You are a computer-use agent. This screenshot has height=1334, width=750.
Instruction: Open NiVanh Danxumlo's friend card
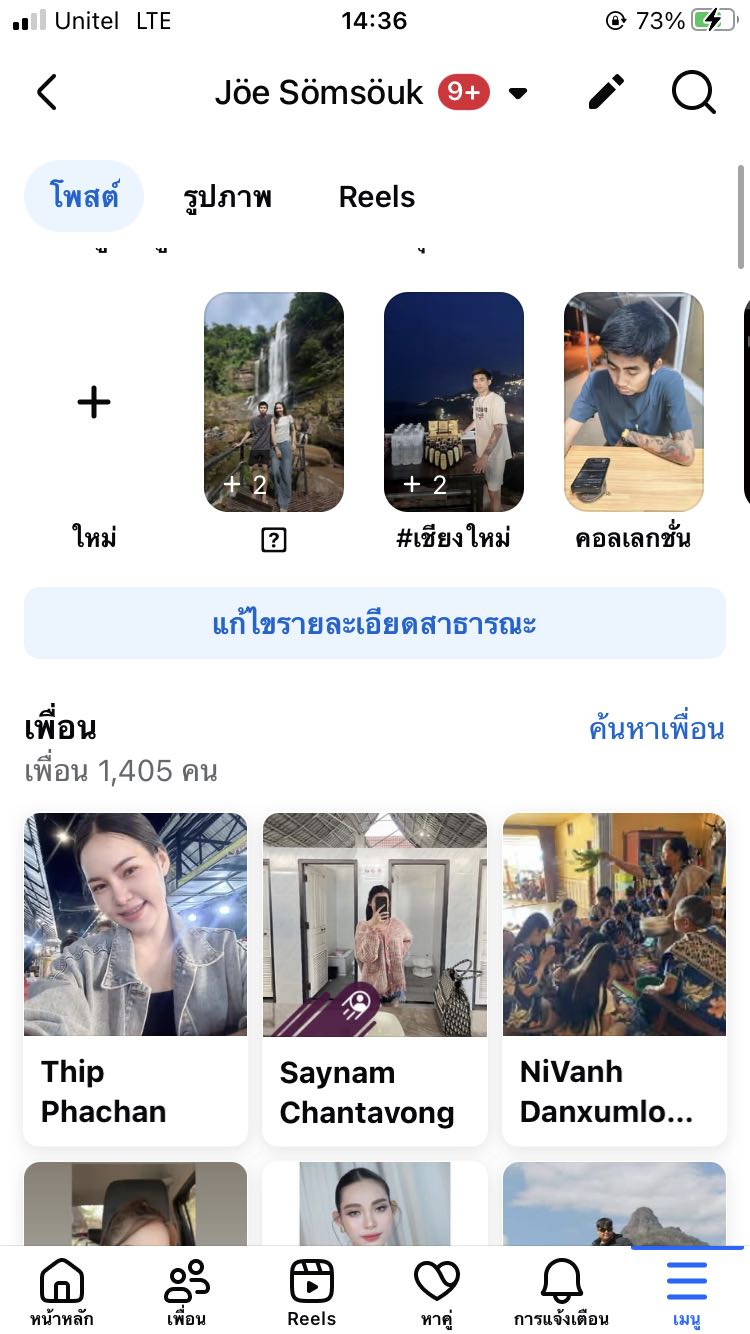coord(614,978)
